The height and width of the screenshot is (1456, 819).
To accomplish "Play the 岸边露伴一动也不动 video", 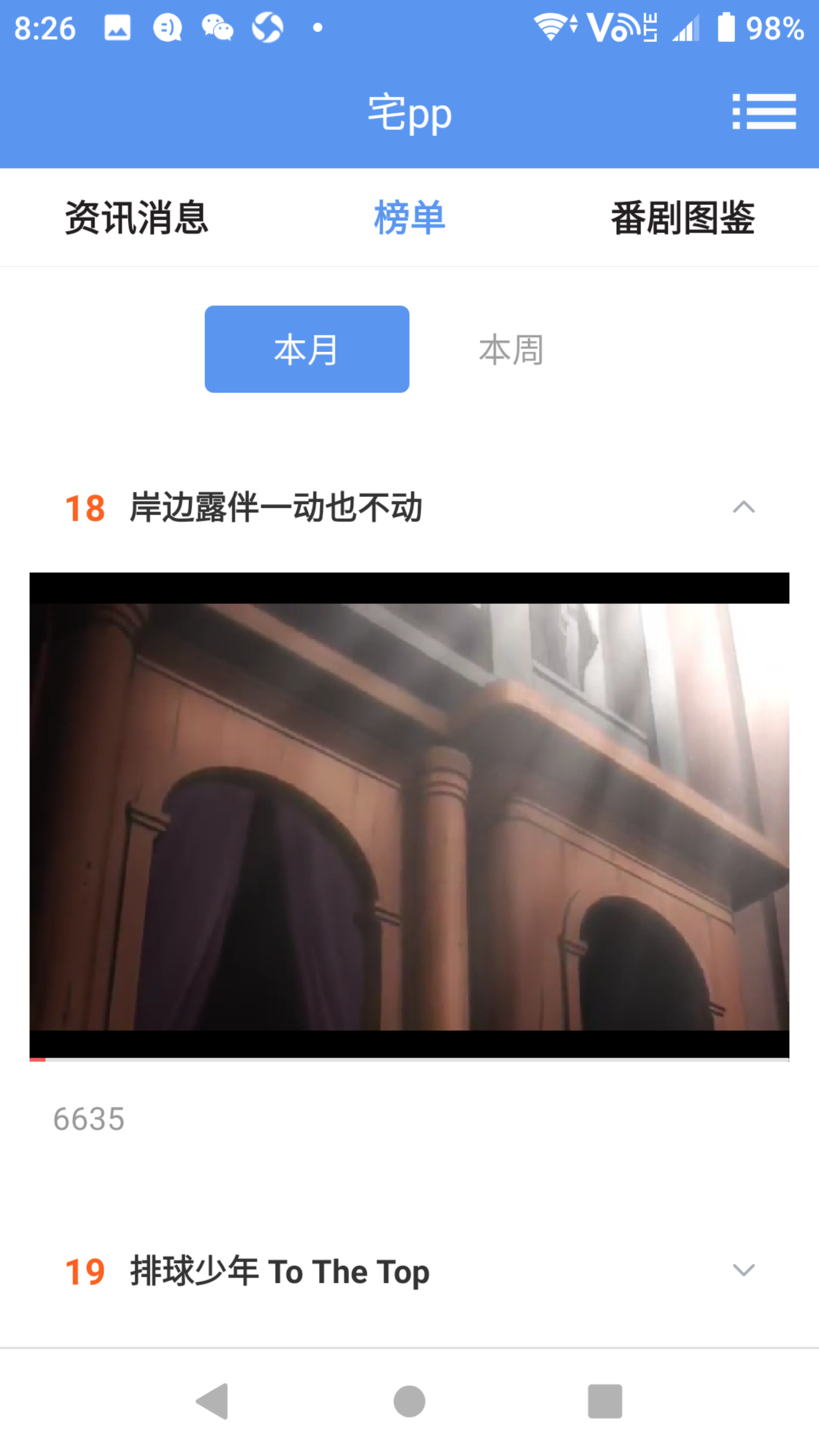I will [x=409, y=816].
